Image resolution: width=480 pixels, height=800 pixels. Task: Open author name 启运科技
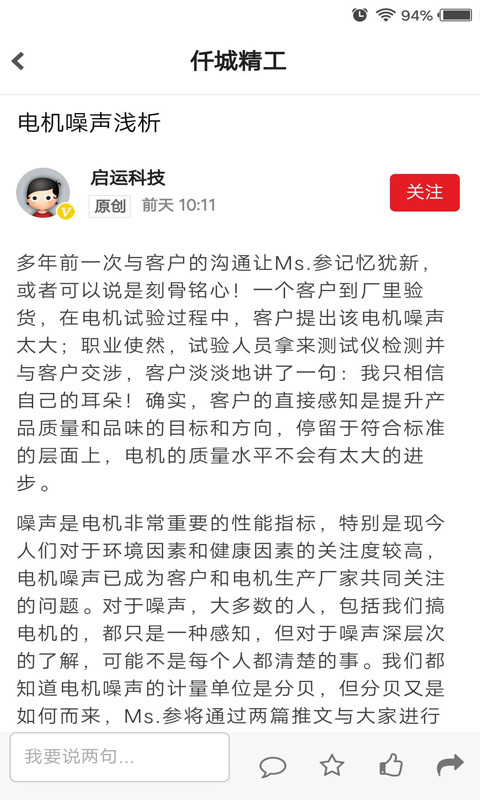click(128, 178)
